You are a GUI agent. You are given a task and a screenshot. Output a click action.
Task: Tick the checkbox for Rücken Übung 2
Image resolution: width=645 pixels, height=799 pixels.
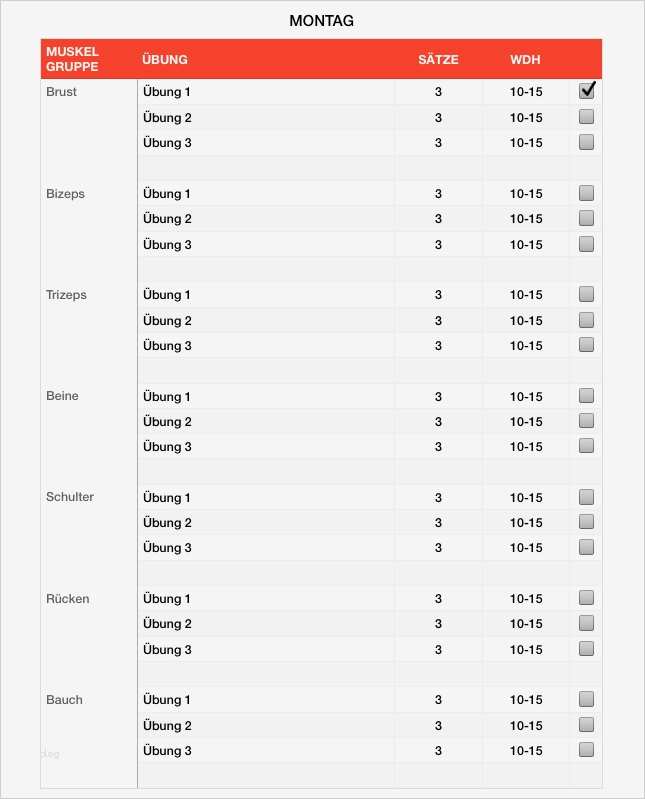586,623
